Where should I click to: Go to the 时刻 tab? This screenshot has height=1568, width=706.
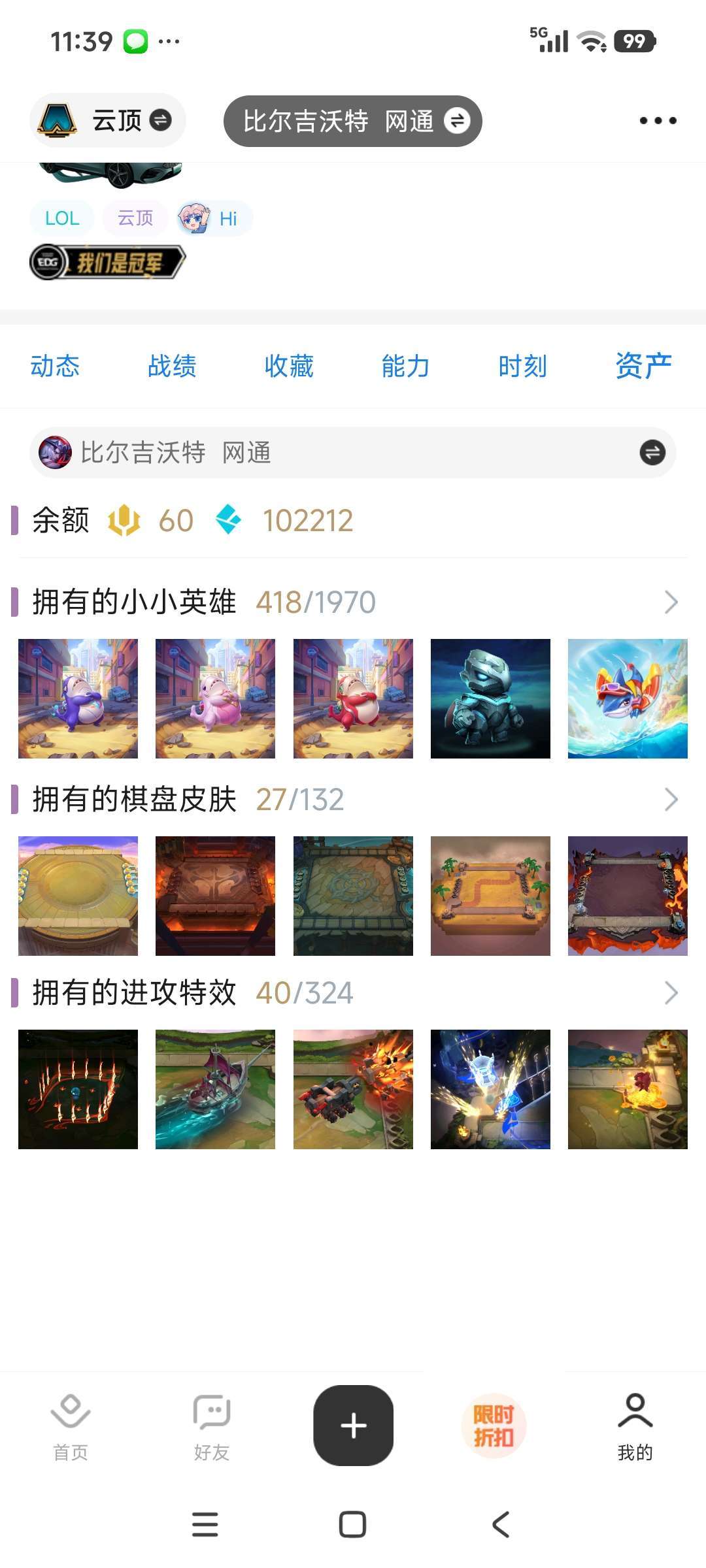522,366
